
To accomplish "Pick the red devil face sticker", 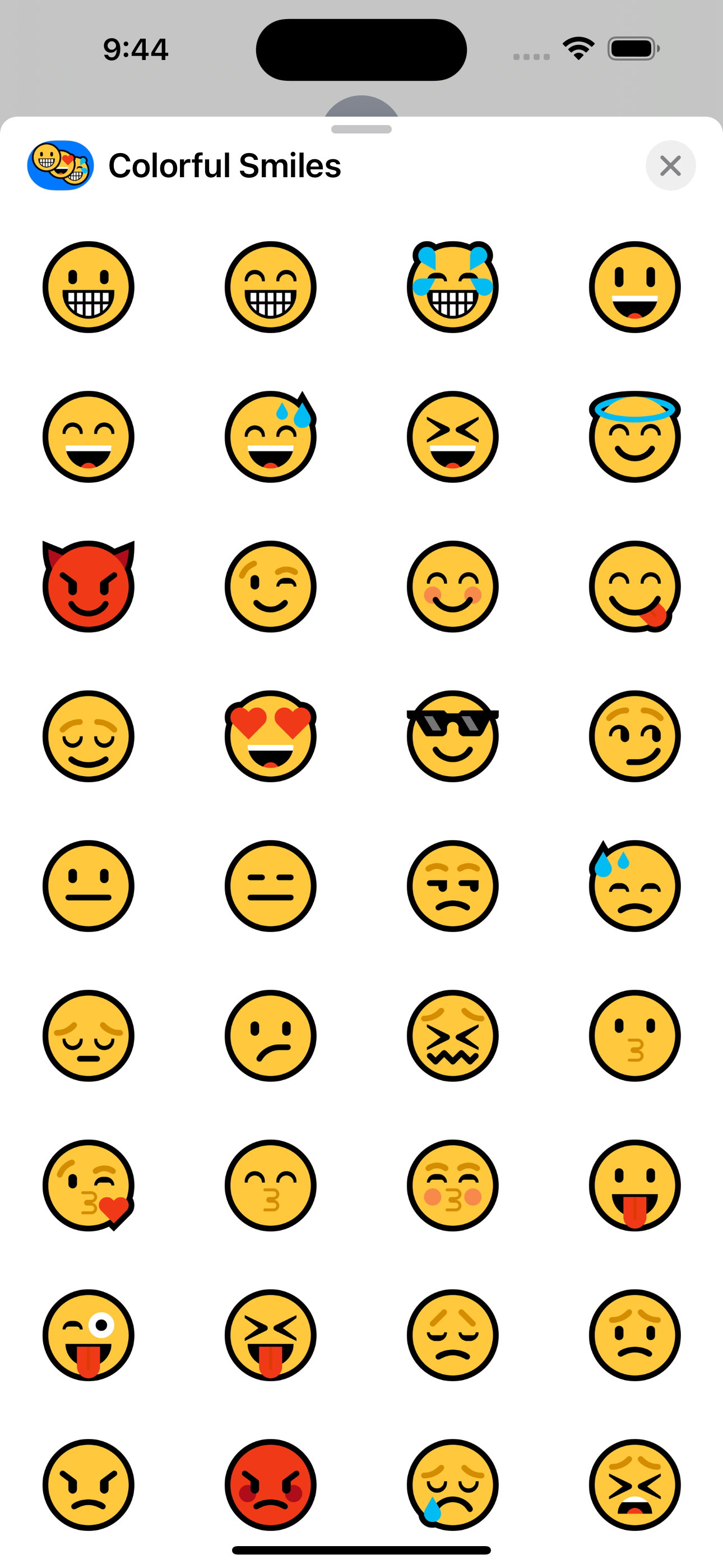I will [x=88, y=586].
